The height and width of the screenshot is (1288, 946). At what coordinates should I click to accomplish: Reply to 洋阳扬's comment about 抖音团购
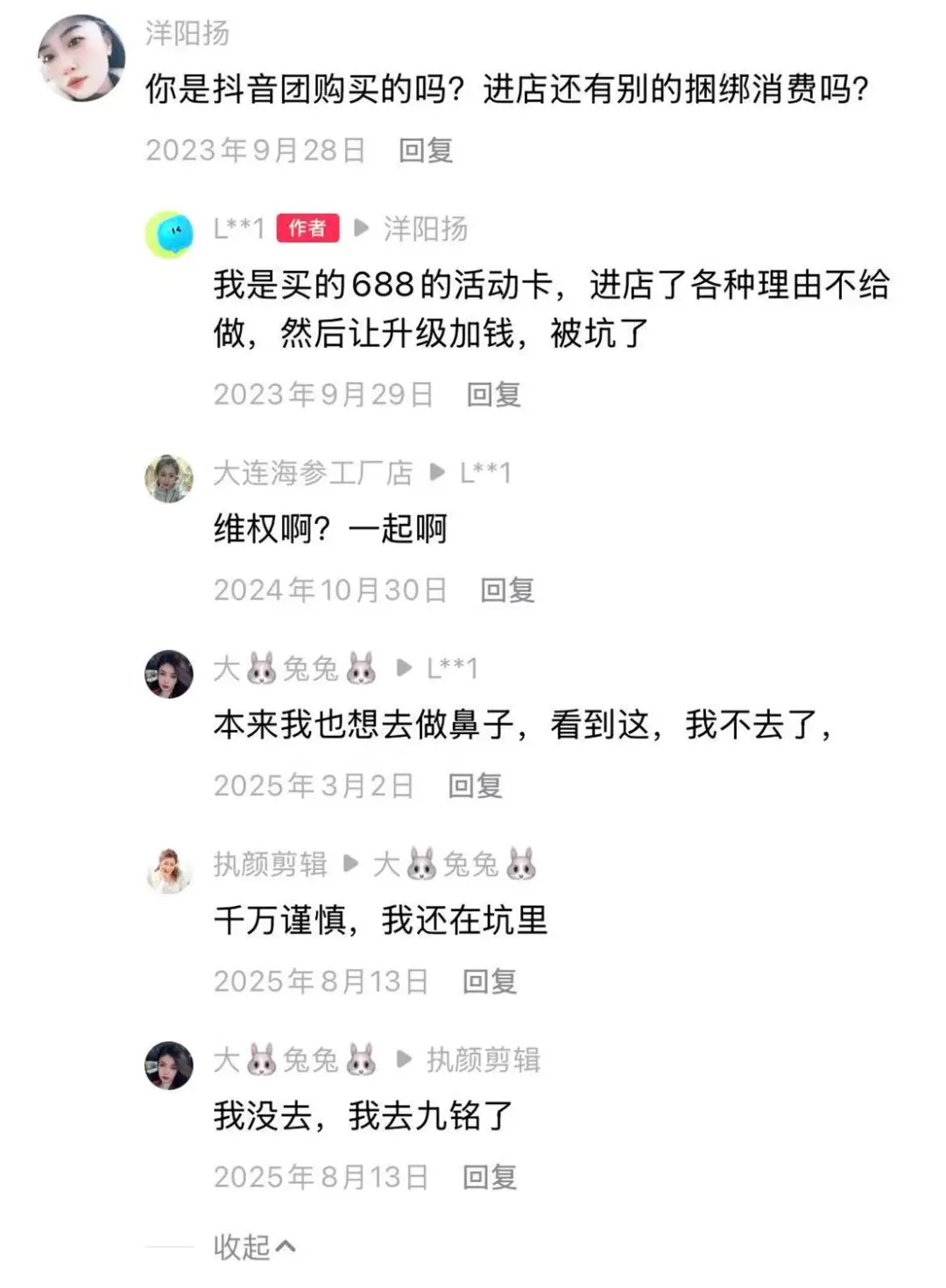tap(426, 151)
